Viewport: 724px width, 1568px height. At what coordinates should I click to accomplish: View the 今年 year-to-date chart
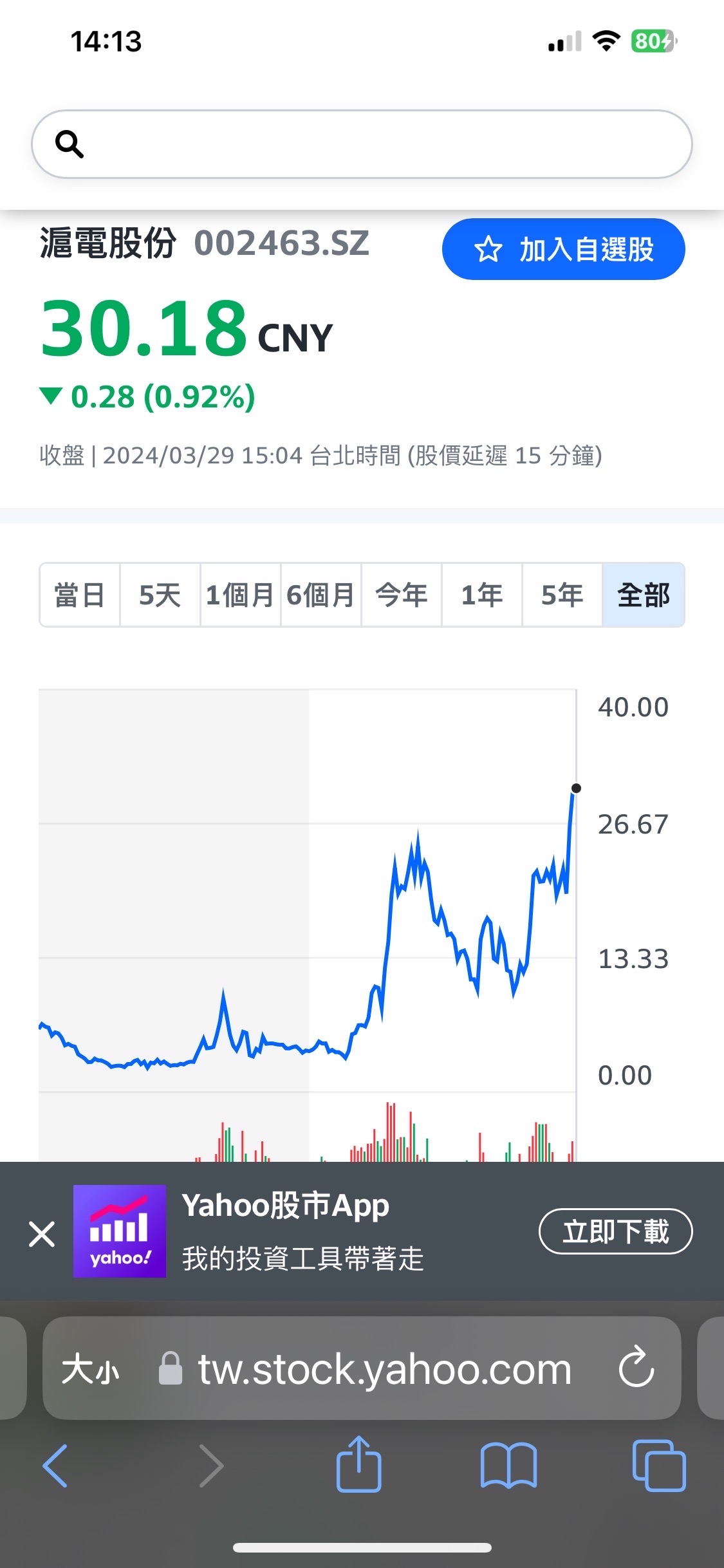point(401,595)
